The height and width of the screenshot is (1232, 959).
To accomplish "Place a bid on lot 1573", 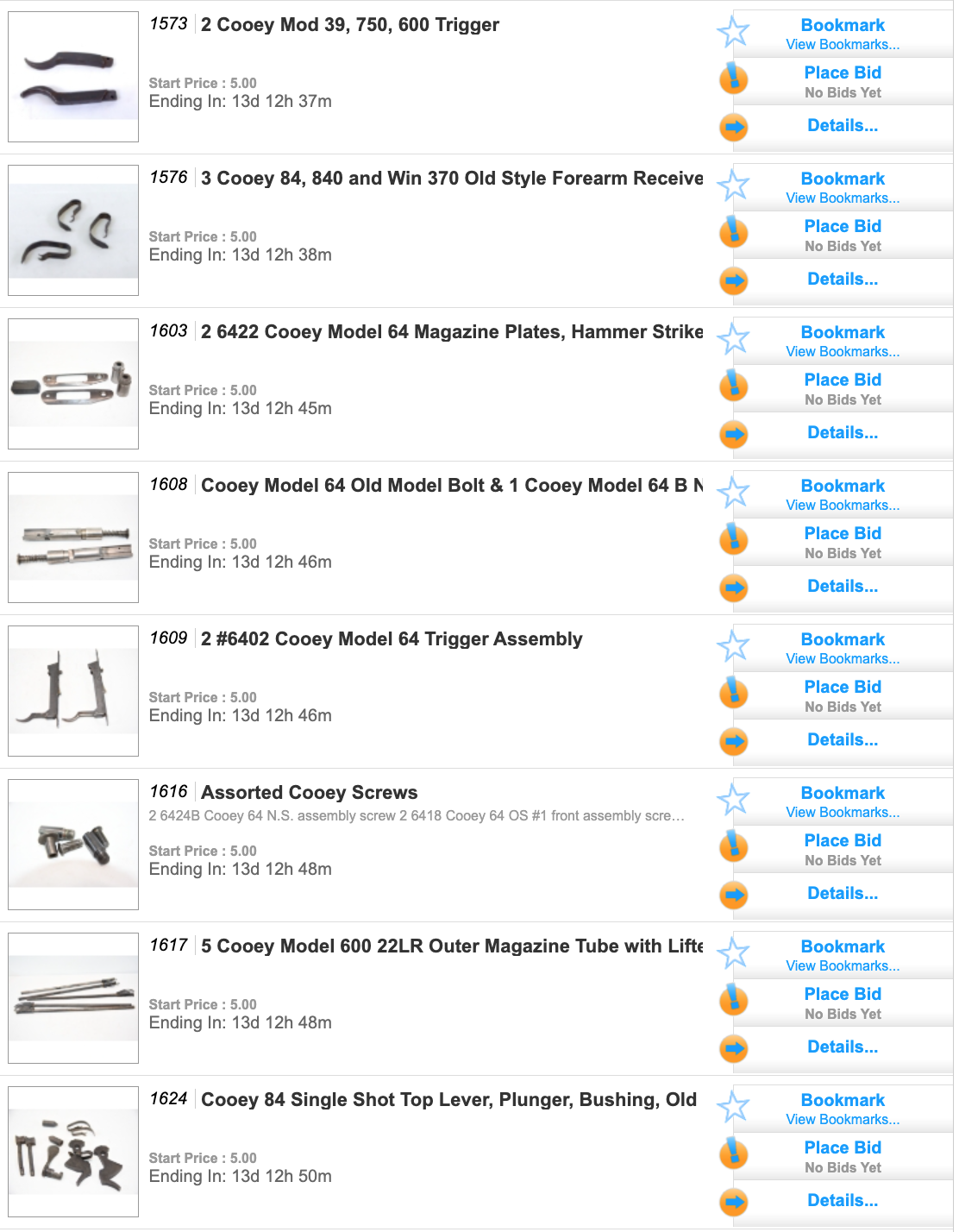I will [842, 73].
